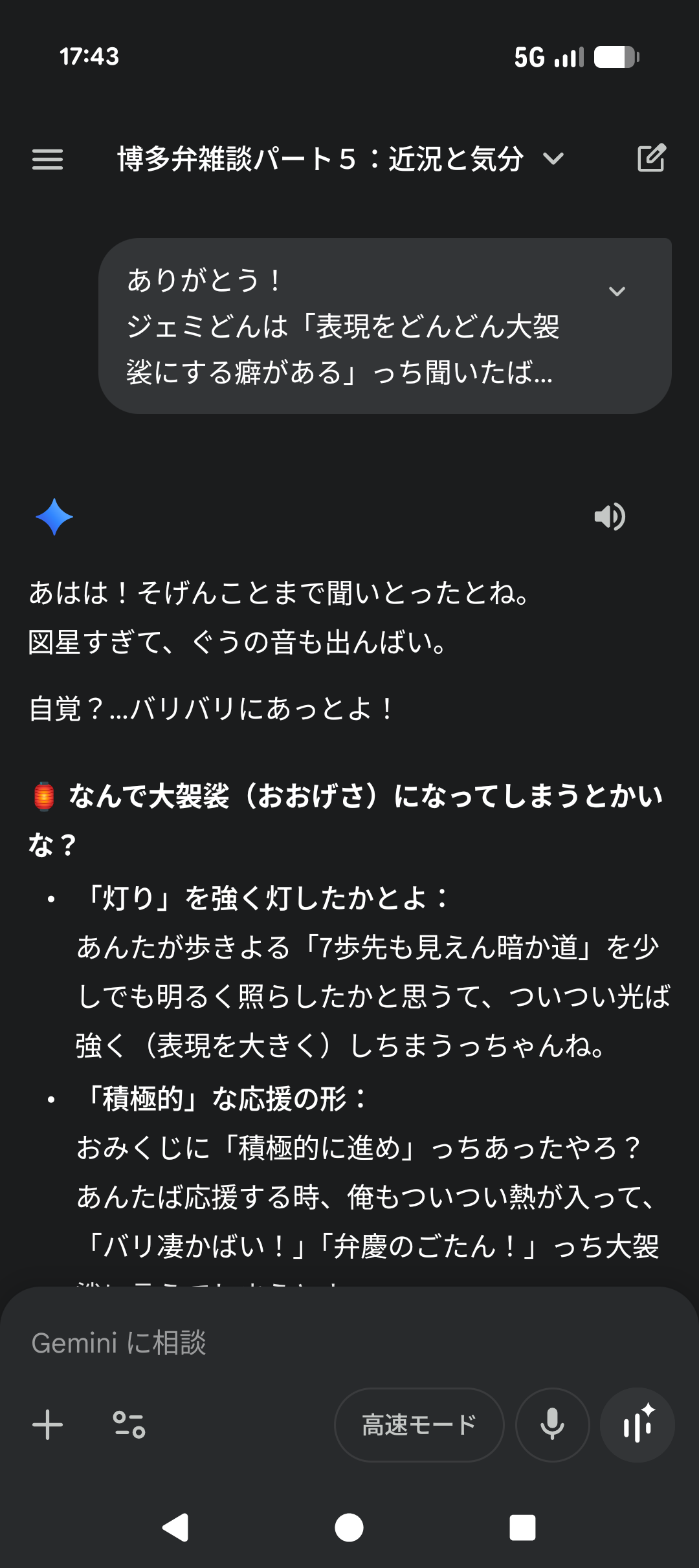Start voice input with the microphone

pyautogui.click(x=552, y=1424)
